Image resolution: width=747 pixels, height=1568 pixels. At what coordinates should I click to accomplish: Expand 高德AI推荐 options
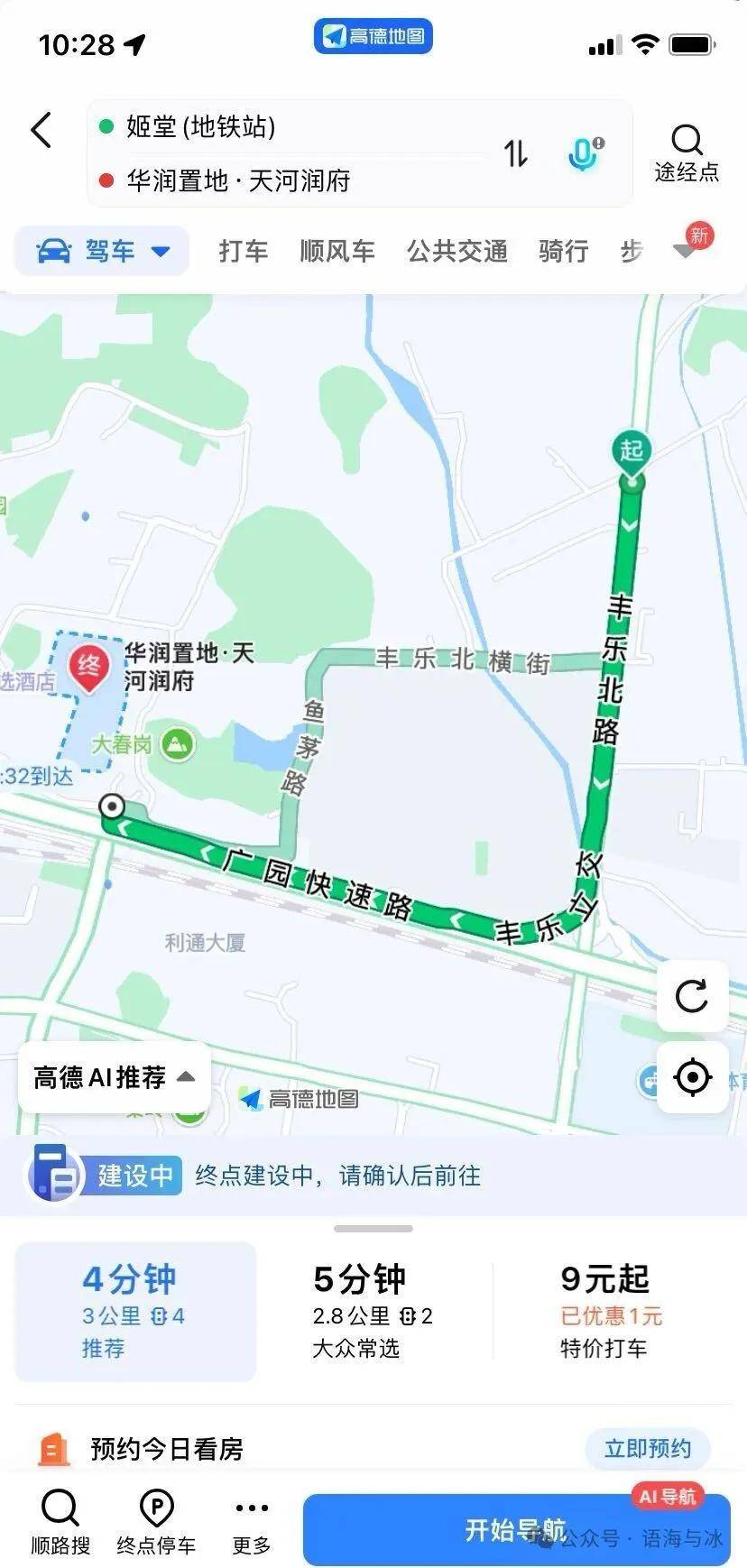pyautogui.click(x=115, y=1077)
